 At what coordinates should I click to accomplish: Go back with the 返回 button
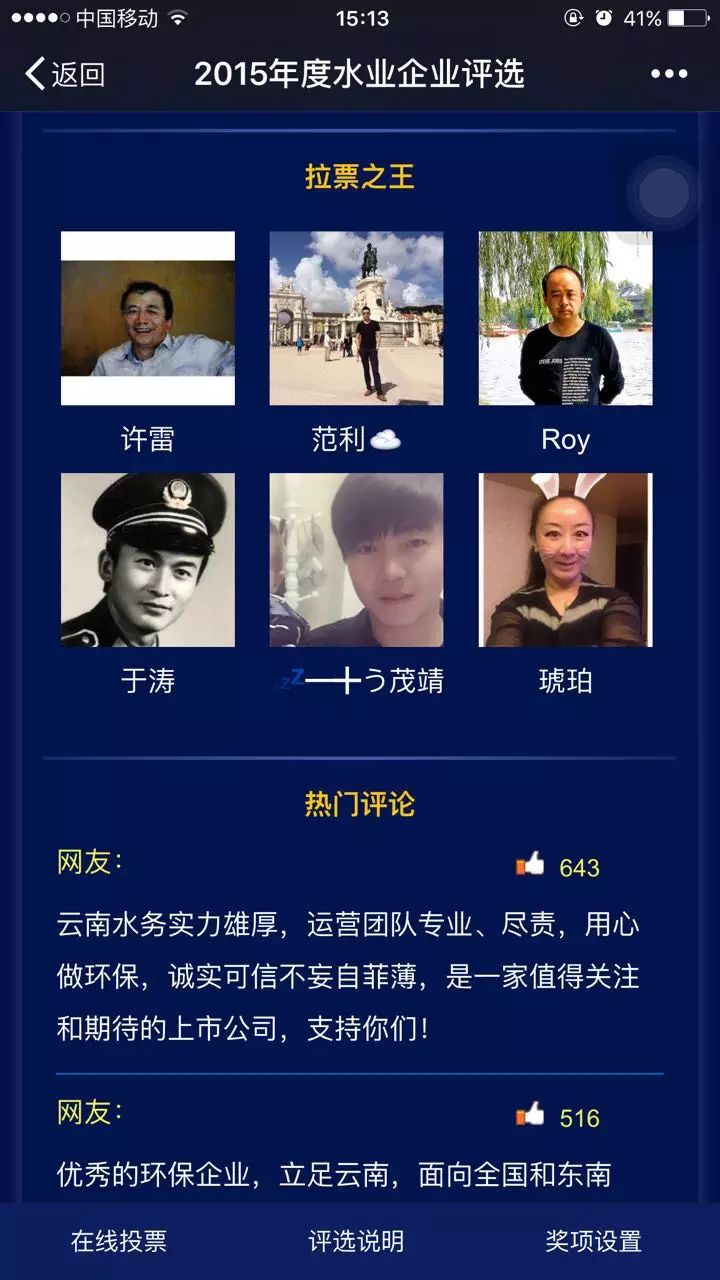66,74
